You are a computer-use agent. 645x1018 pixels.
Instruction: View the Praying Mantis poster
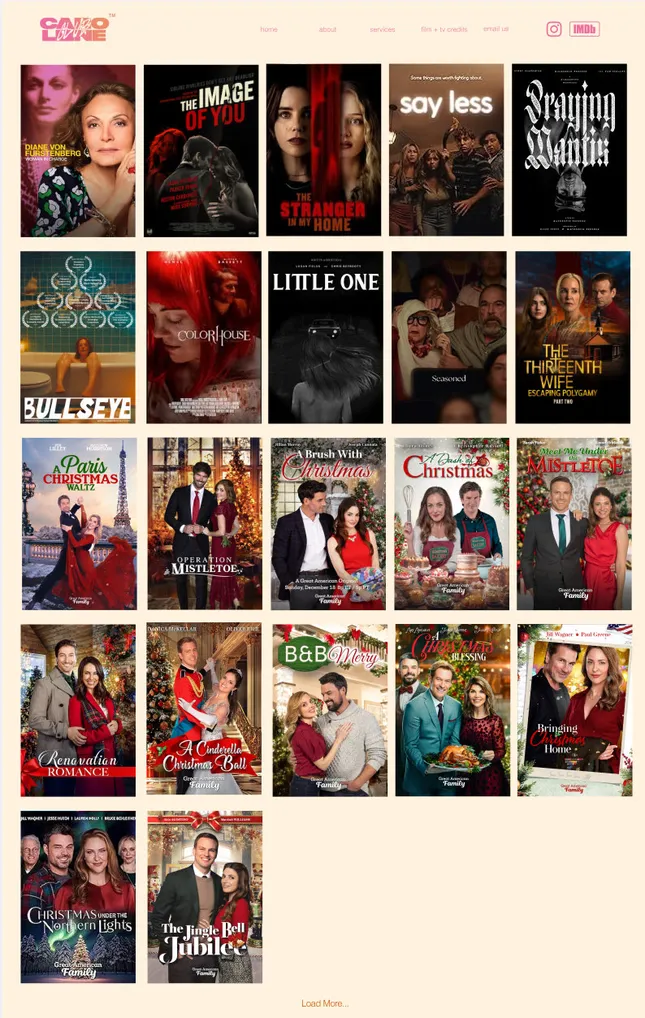click(569, 150)
